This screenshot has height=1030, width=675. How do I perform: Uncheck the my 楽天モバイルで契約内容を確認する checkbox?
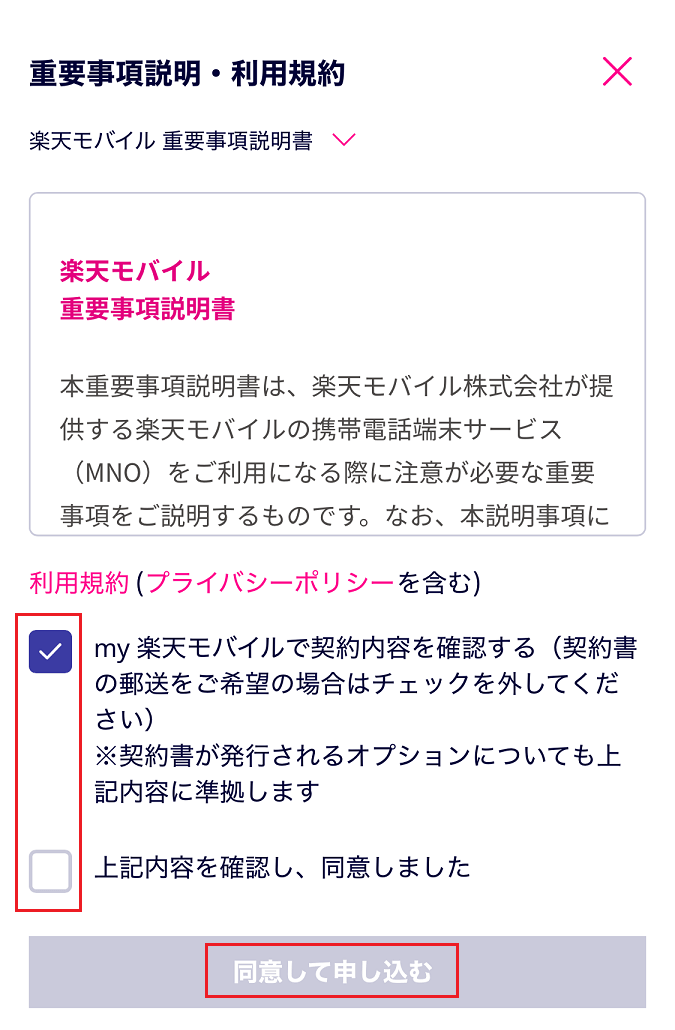click(x=50, y=652)
